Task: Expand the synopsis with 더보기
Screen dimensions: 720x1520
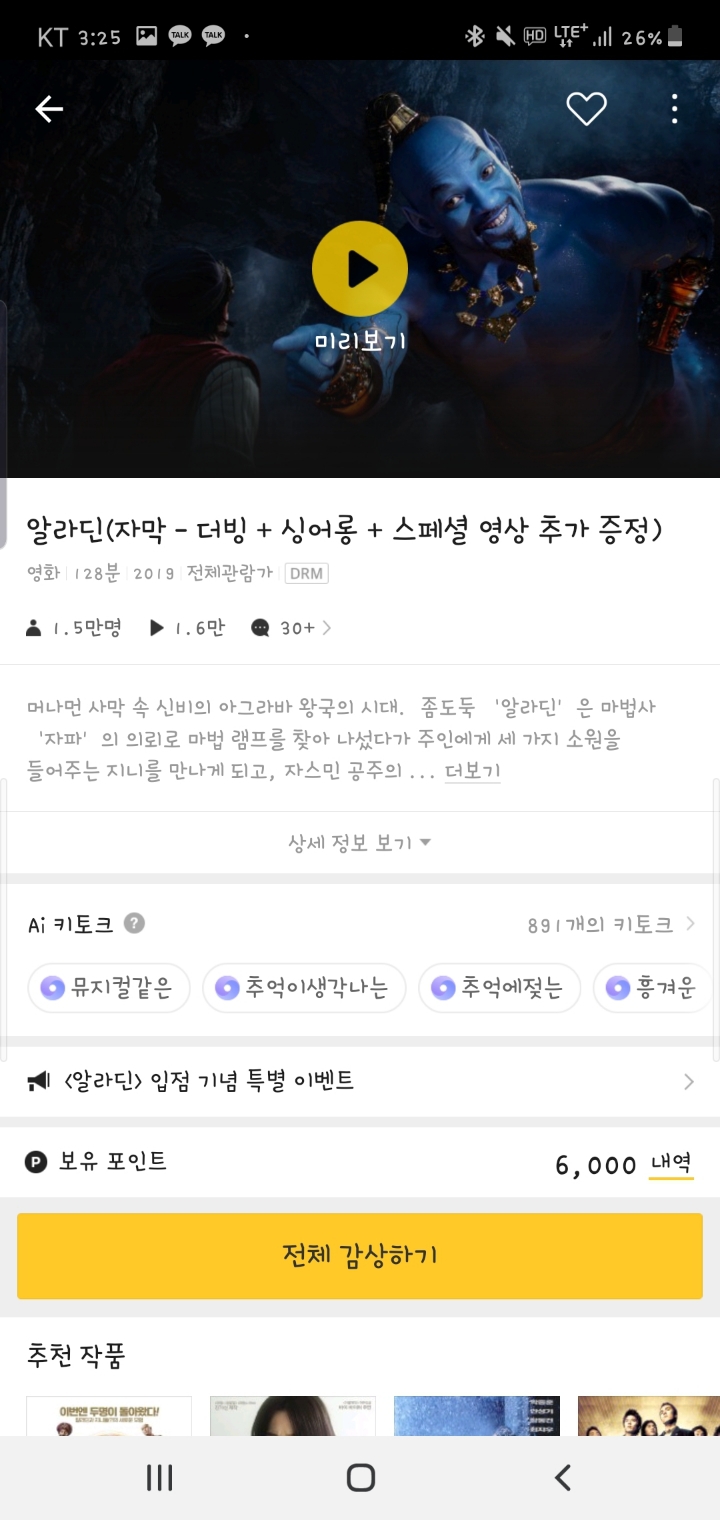Action: pyautogui.click(x=472, y=770)
